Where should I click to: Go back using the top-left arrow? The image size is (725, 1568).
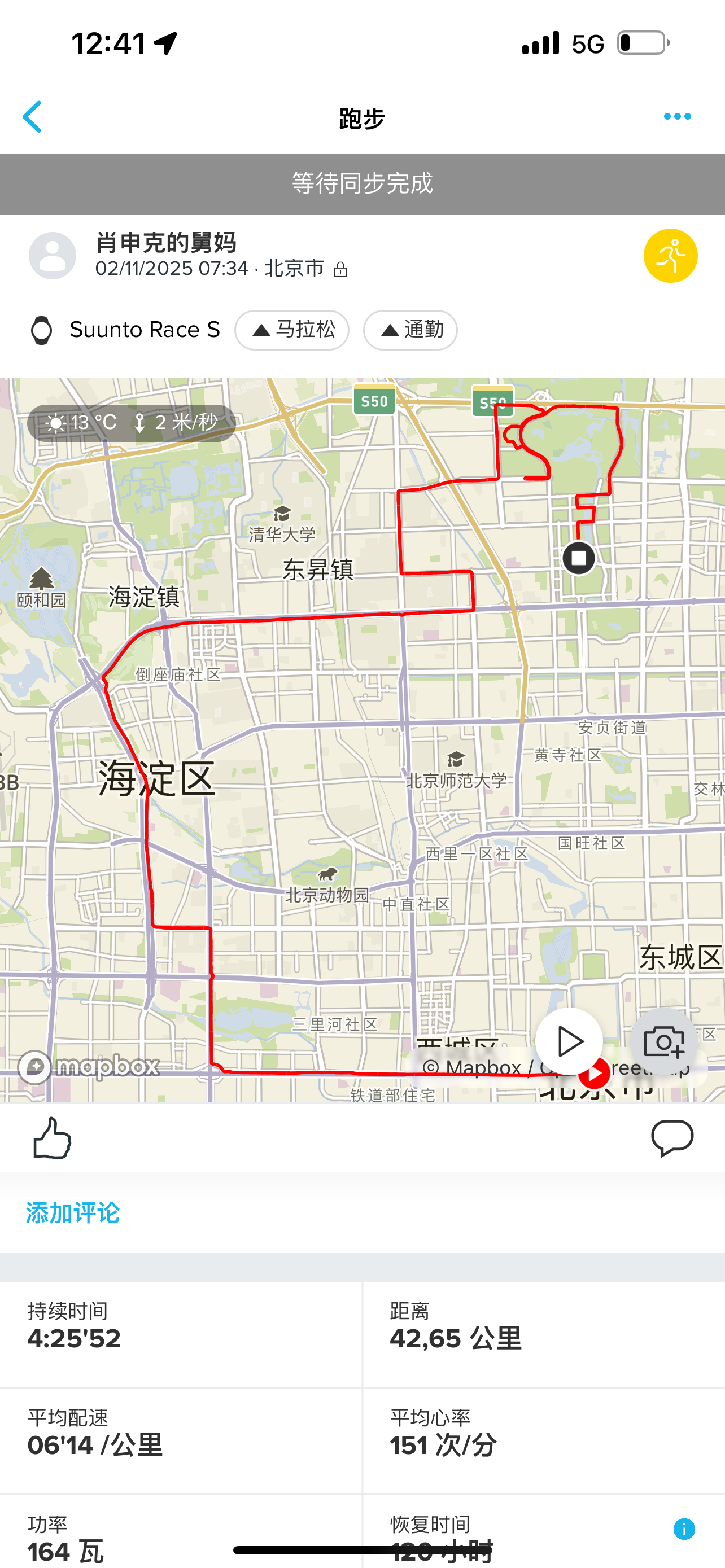tap(32, 116)
